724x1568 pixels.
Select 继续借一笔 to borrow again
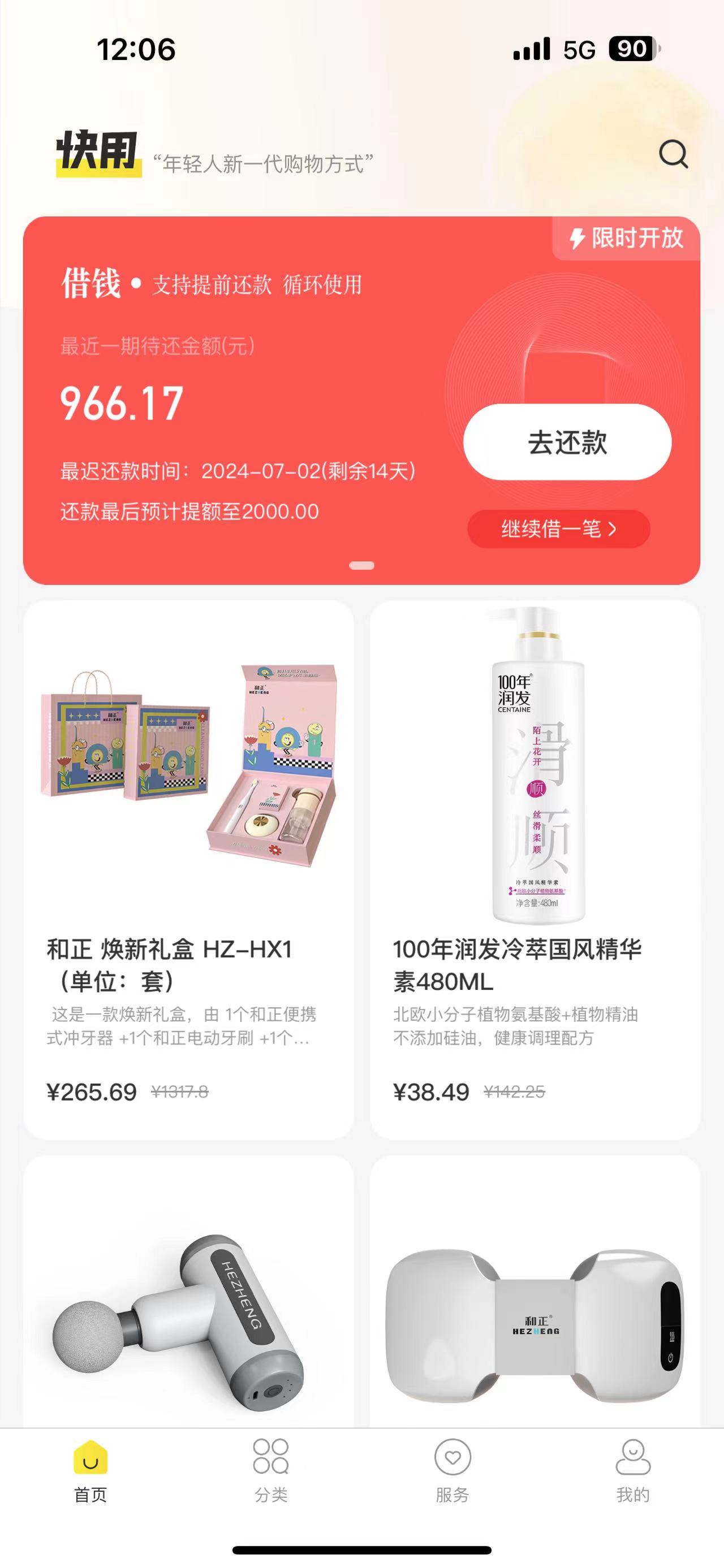pos(558,529)
